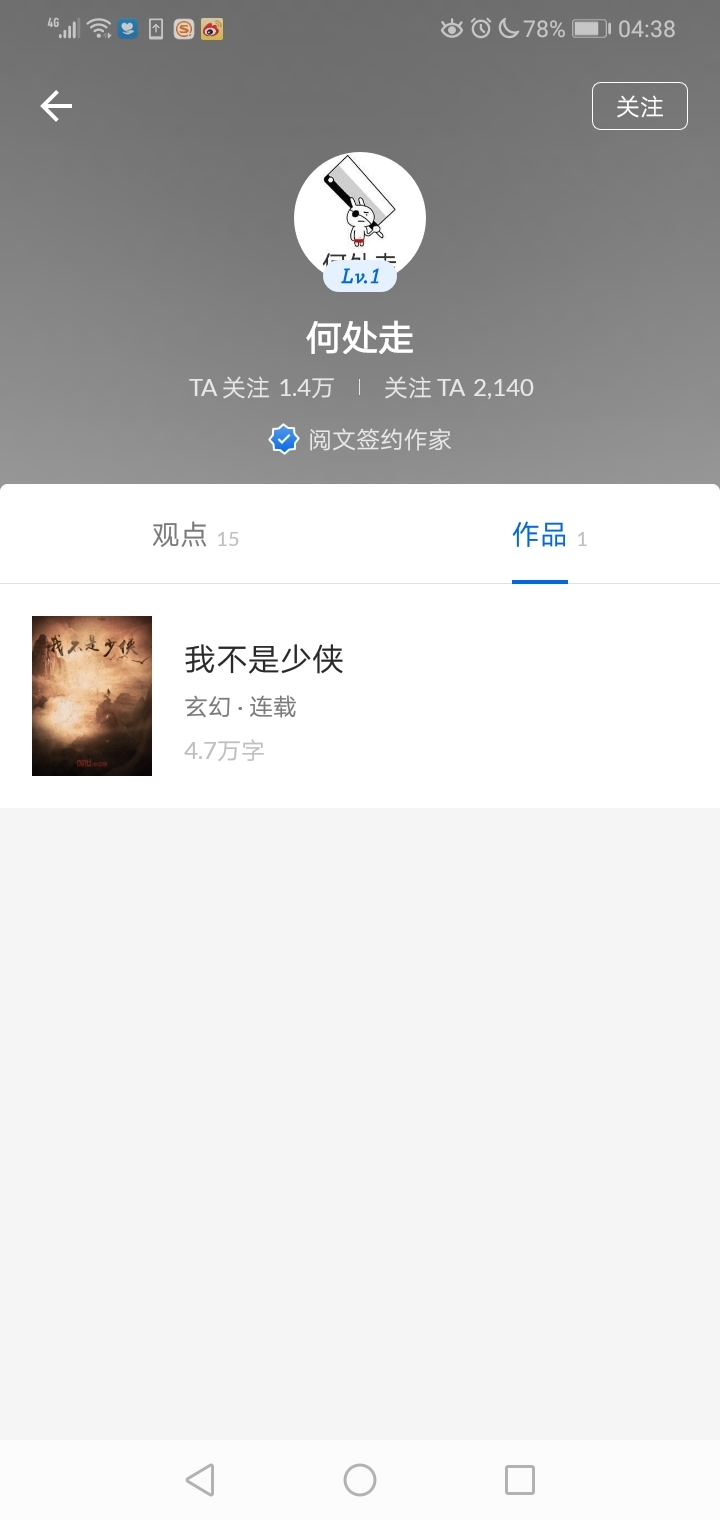Tap the system home button

pos(360,1480)
